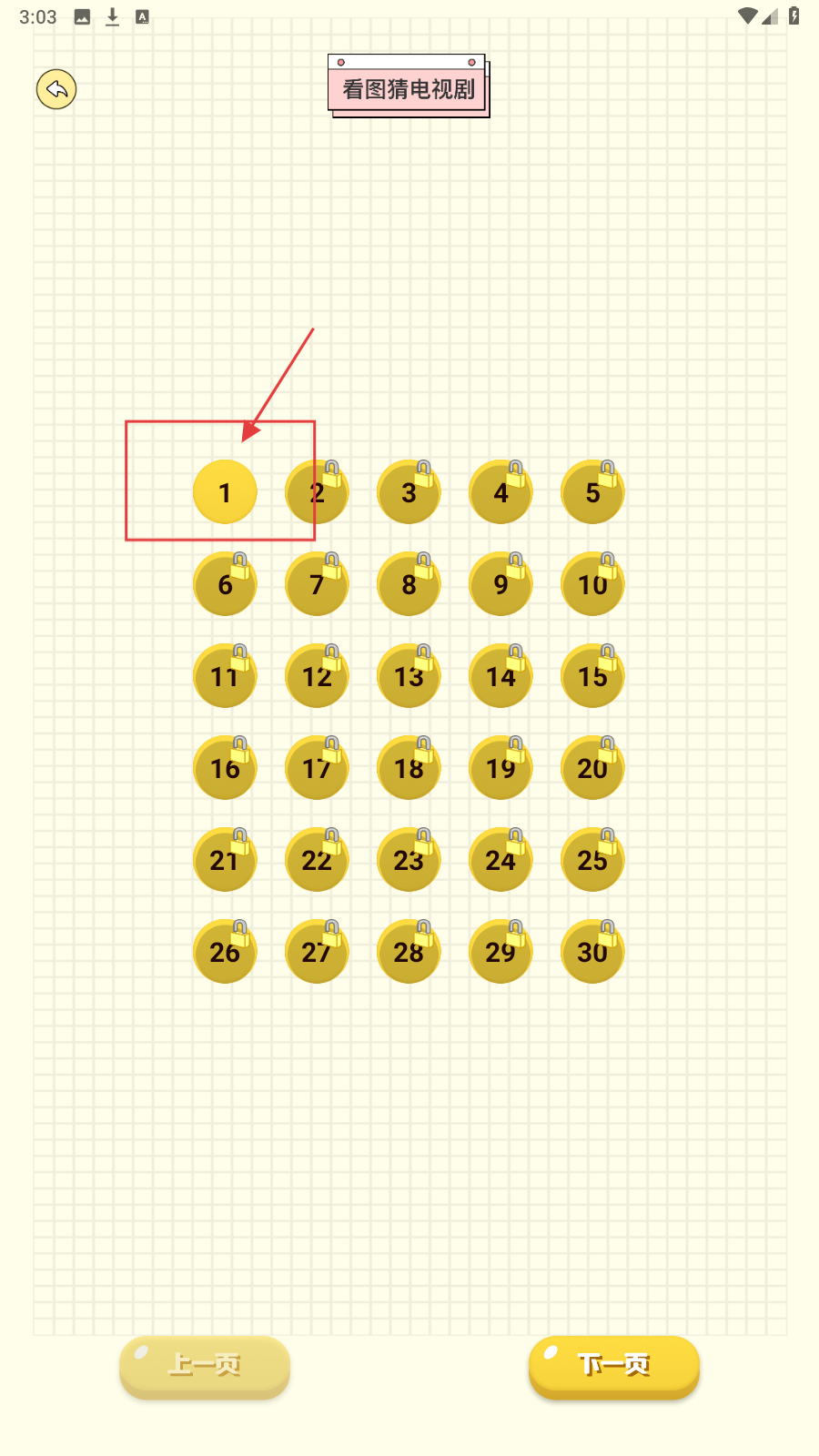
Task: Select level 13
Action: pos(409,676)
